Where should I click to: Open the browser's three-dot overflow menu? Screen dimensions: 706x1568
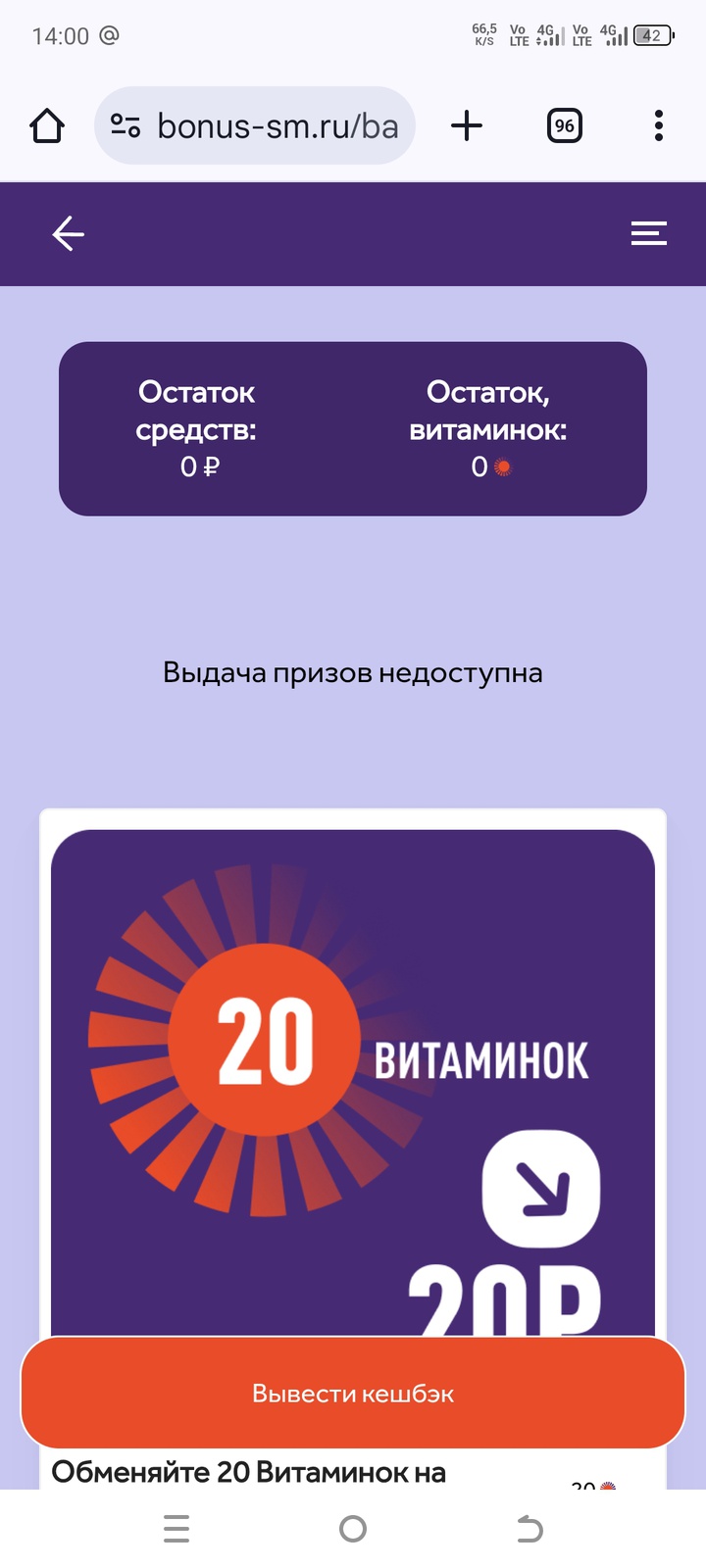pos(658,125)
